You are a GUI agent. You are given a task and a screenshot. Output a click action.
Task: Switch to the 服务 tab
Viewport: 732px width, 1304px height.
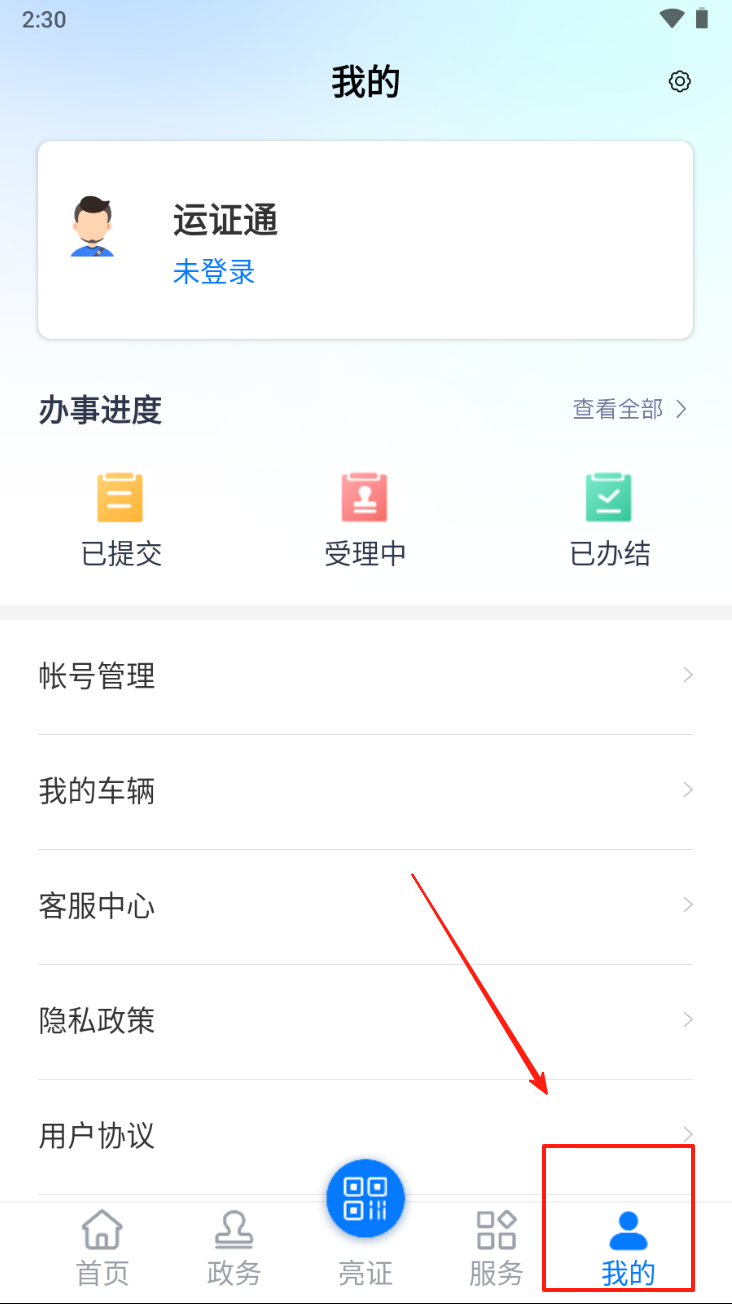point(496,1247)
